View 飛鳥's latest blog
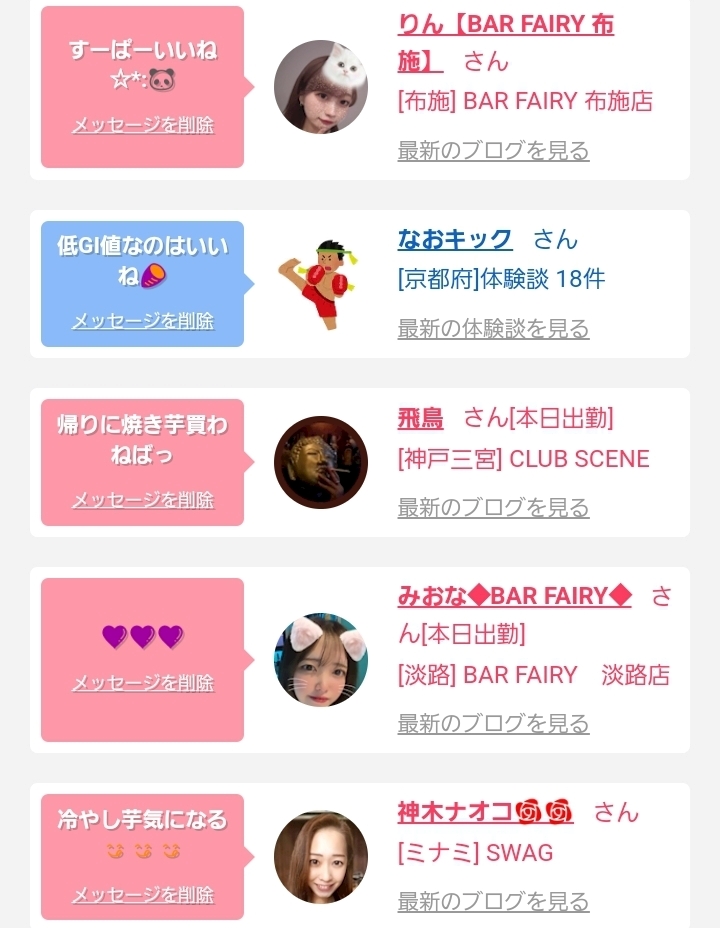The image size is (720, 928). [x=493, y=508]
